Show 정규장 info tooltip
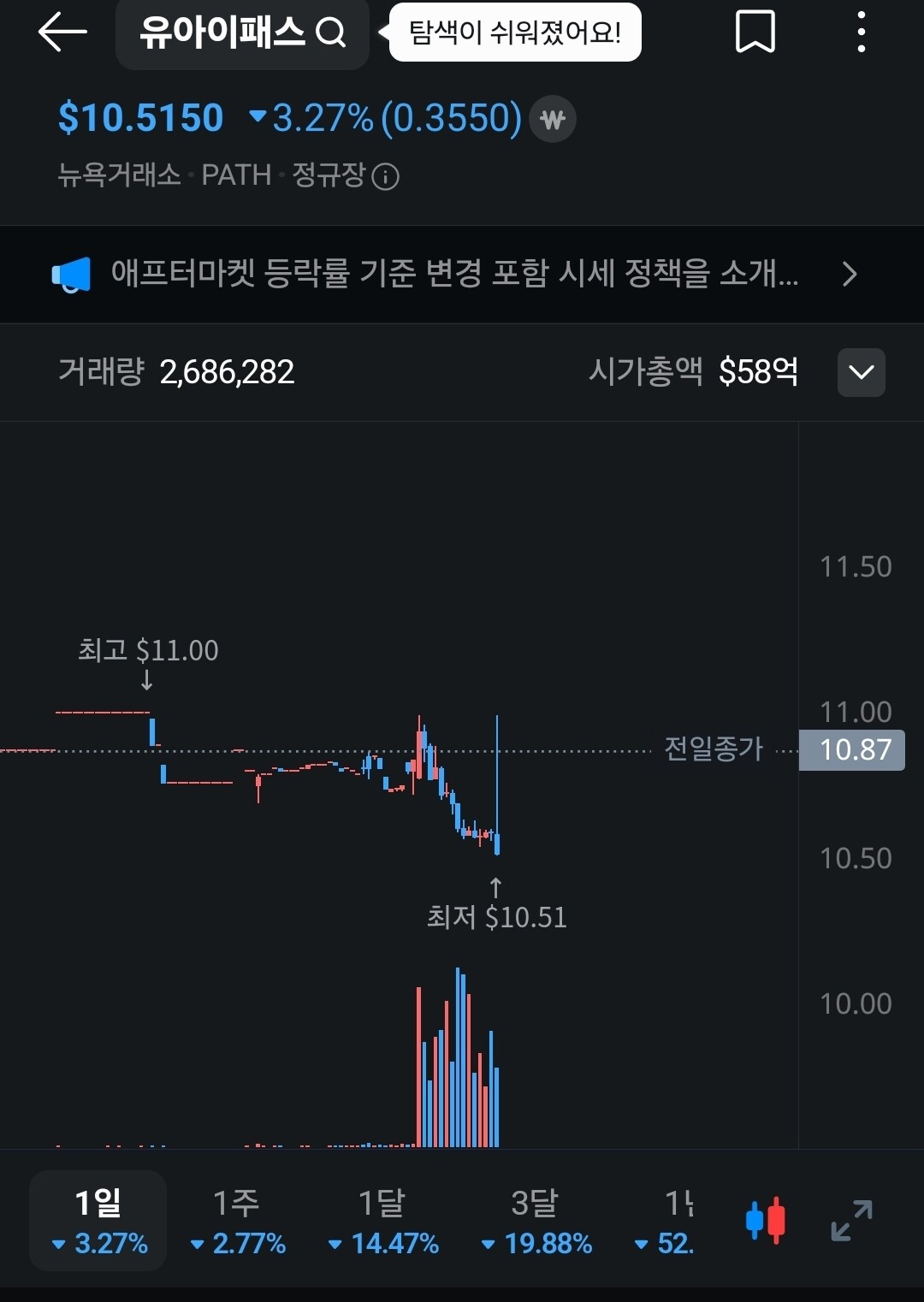 click(386, 177)
